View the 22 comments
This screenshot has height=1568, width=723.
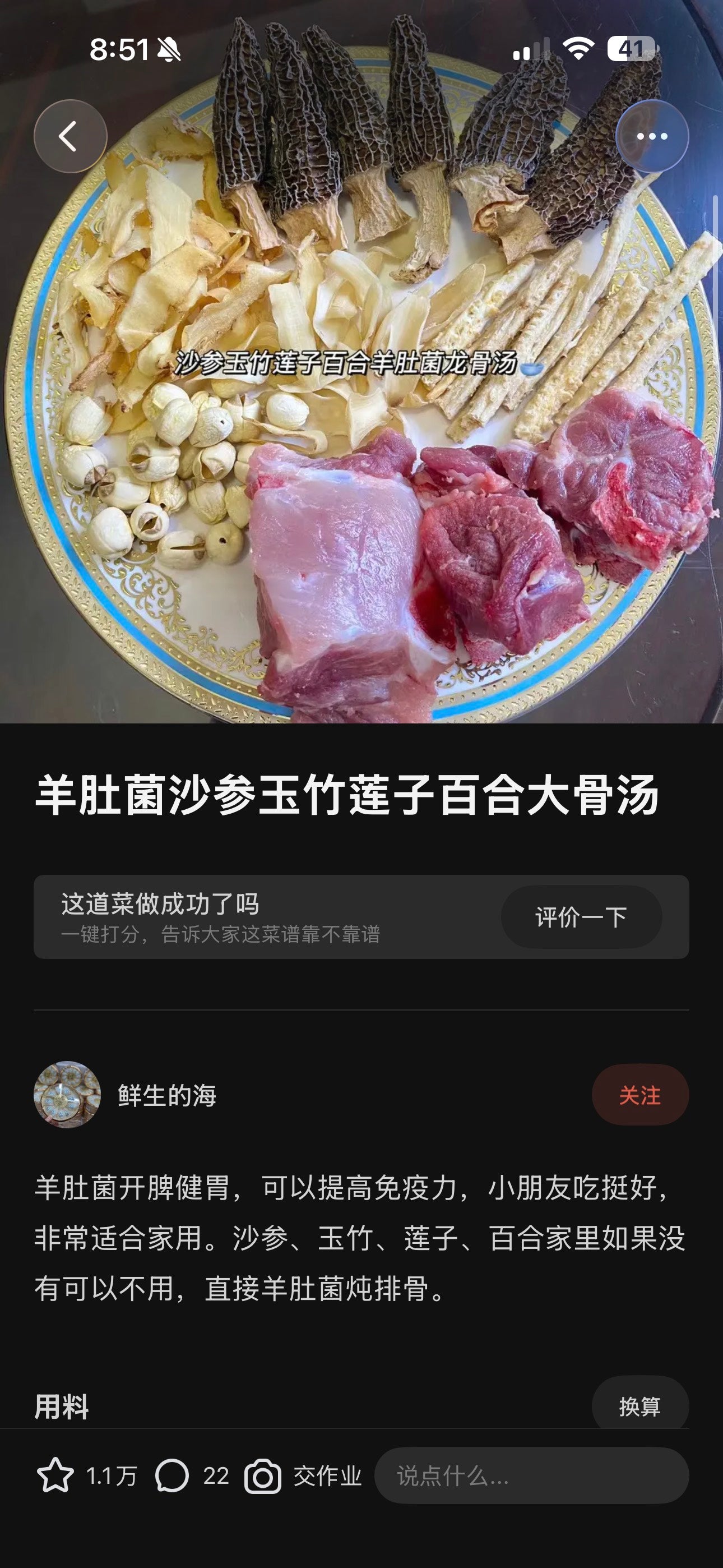click(x=172, y=1475)
